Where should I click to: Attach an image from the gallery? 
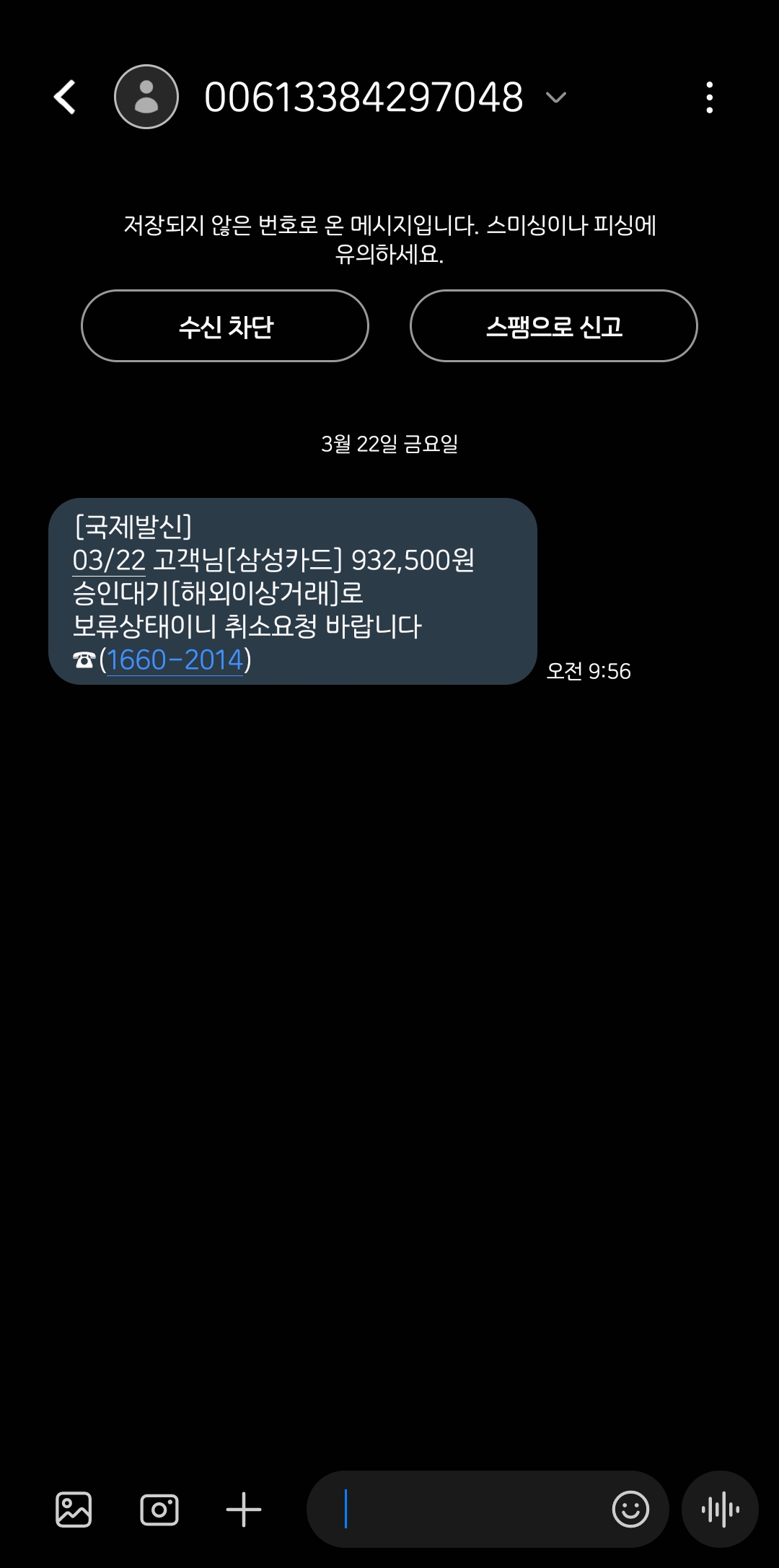click(74, 1510)
